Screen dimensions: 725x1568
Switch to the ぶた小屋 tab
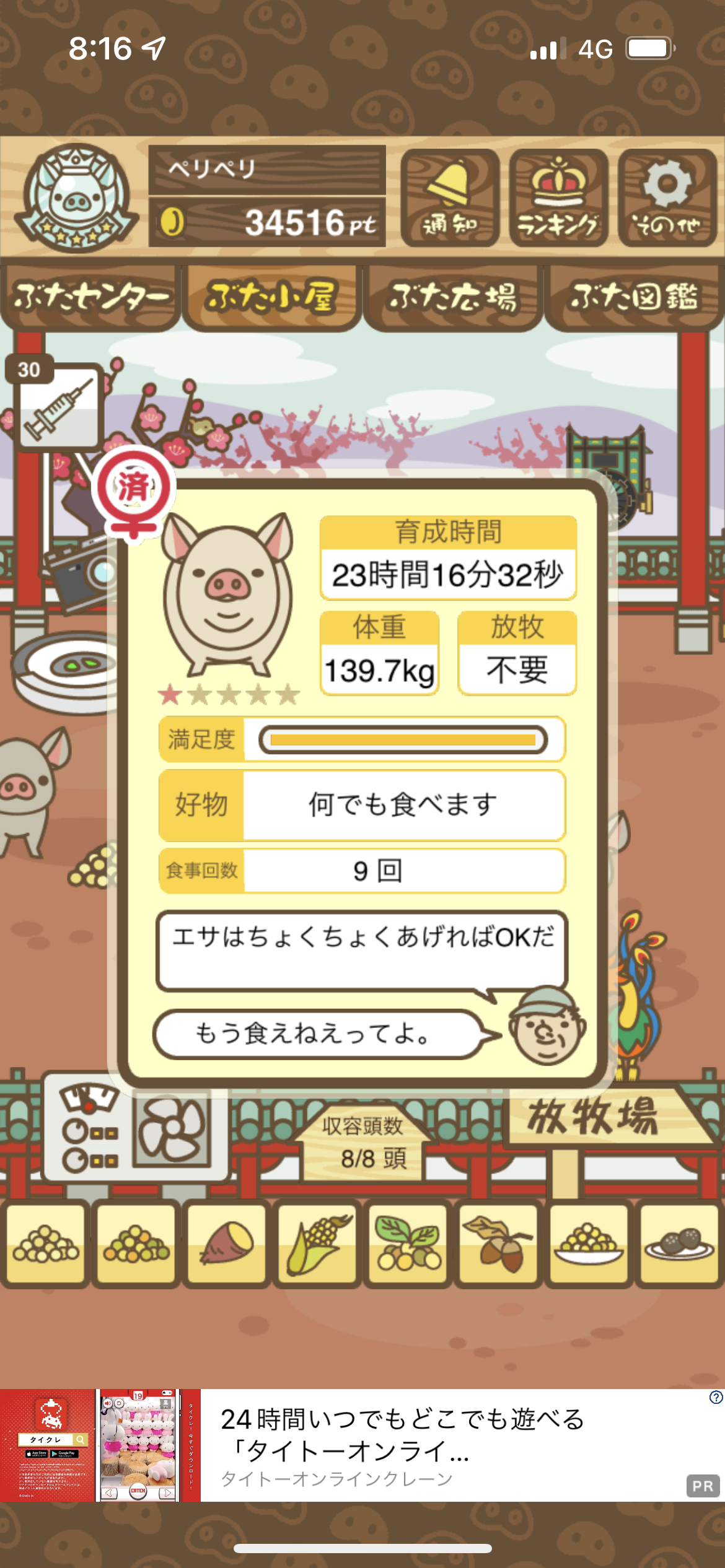coord(271,297)
